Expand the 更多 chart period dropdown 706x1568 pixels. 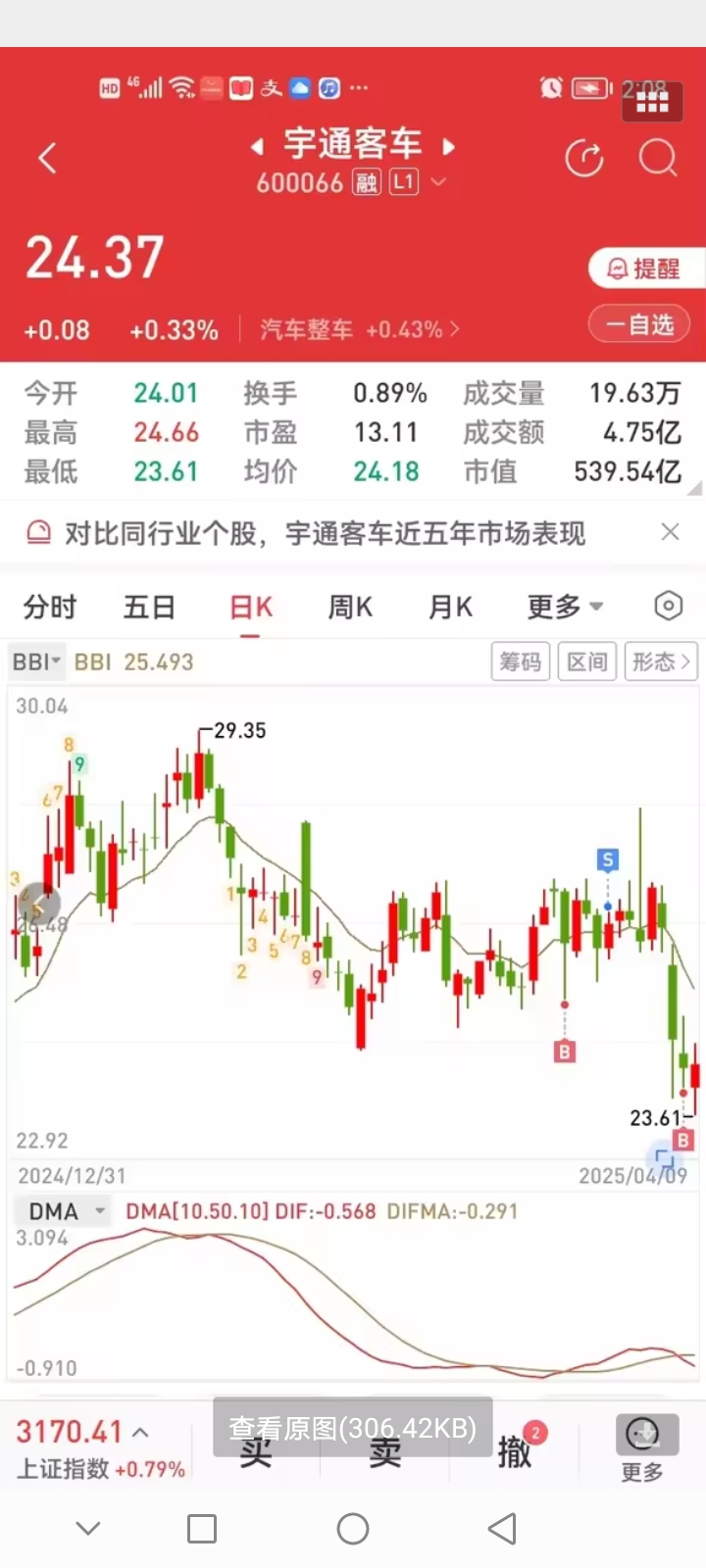[x=565, y=608]
